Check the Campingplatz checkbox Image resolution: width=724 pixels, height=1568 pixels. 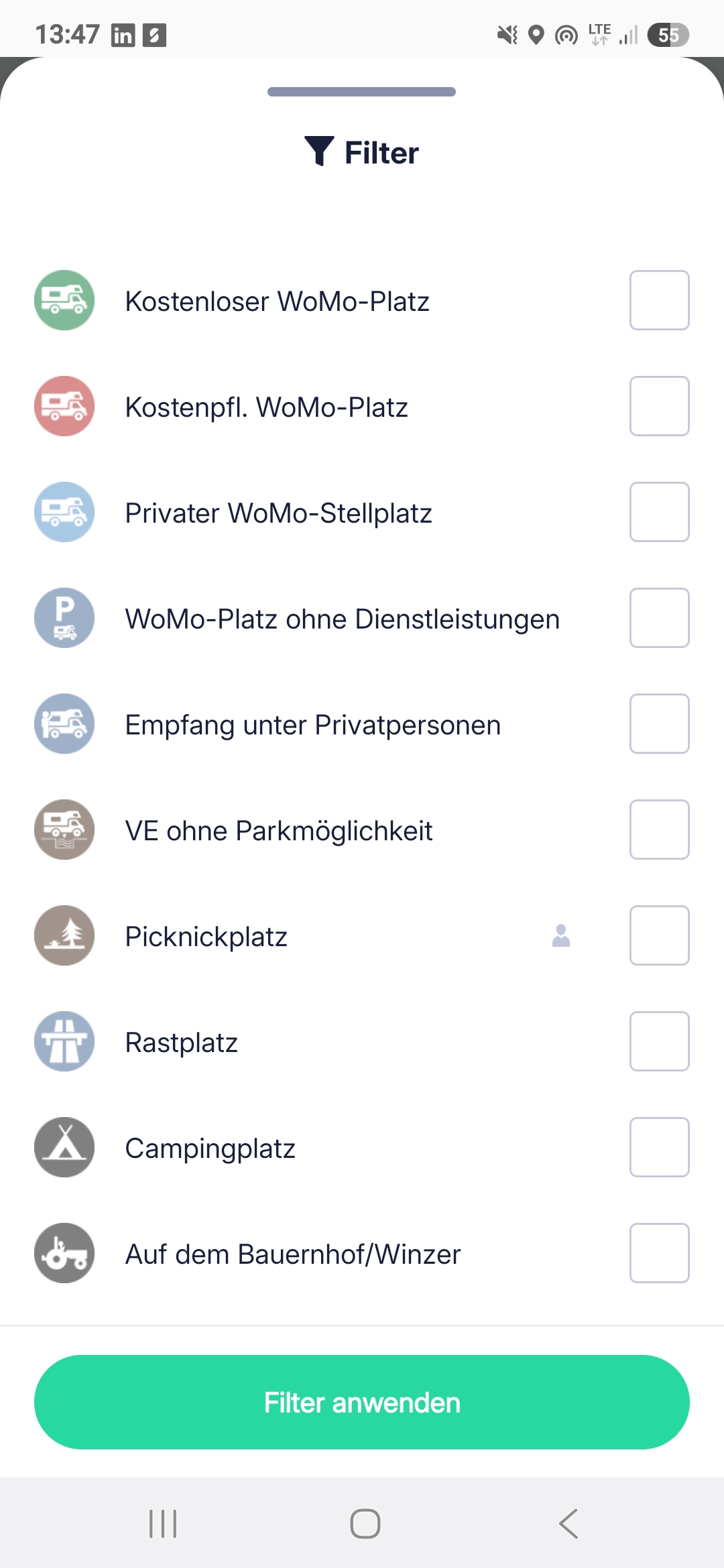[659, 1147]
